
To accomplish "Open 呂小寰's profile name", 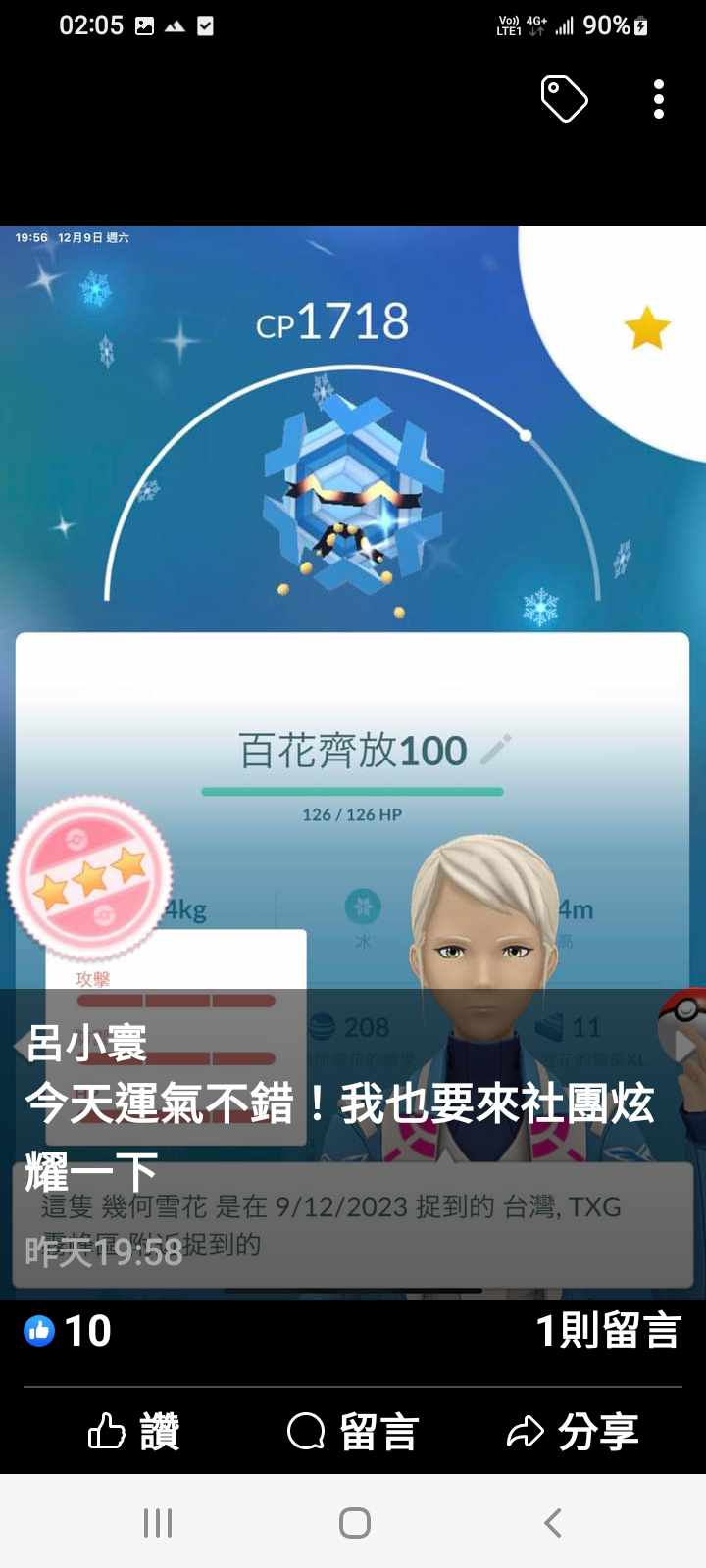I will (86, 1043).
